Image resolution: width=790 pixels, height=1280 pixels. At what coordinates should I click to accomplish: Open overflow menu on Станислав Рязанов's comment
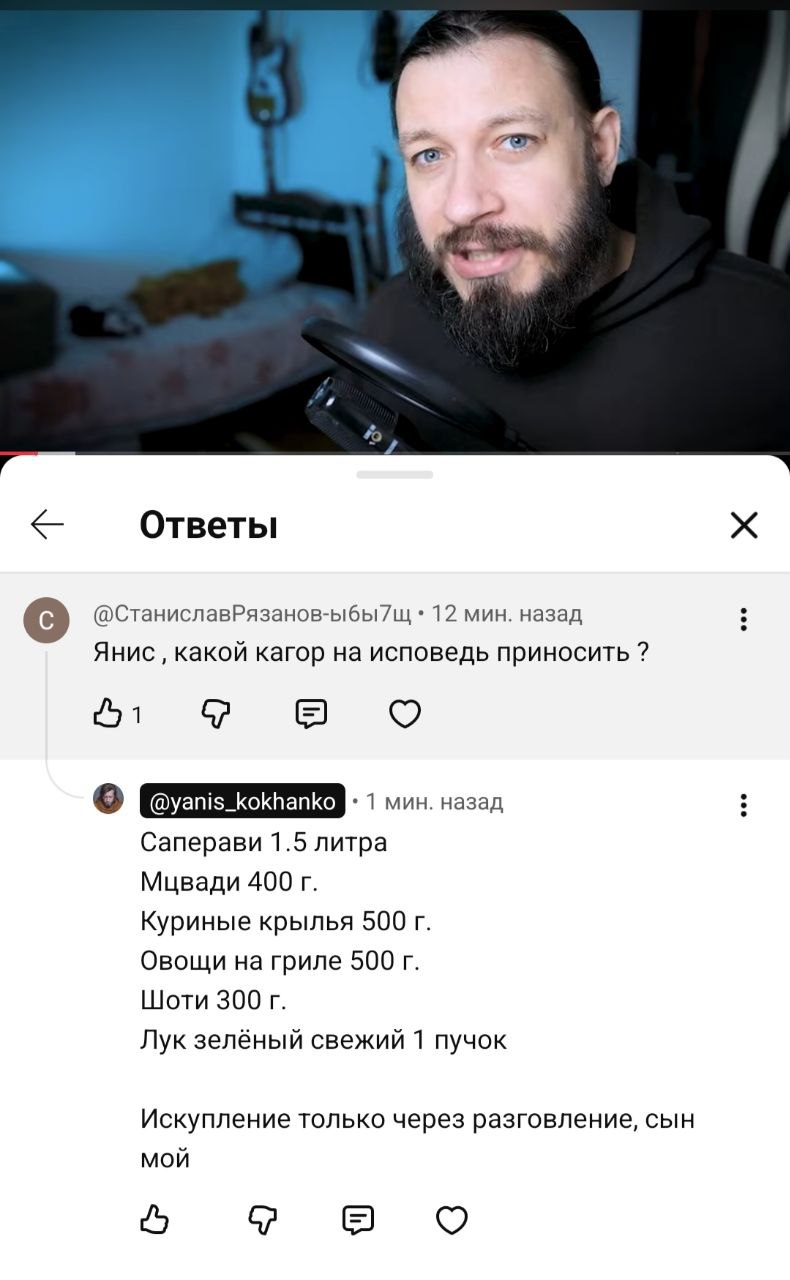pos(743,619)
